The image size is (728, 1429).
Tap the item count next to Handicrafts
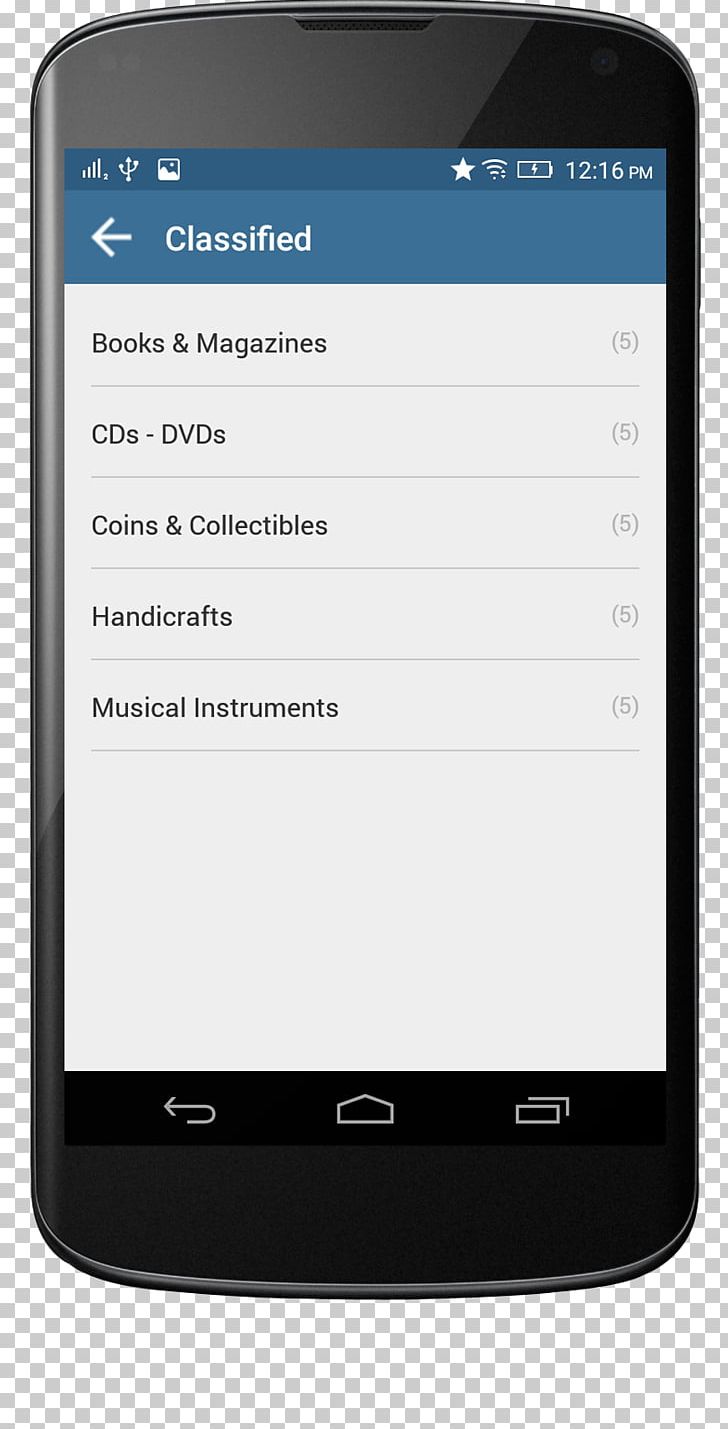tap(625, 616)
